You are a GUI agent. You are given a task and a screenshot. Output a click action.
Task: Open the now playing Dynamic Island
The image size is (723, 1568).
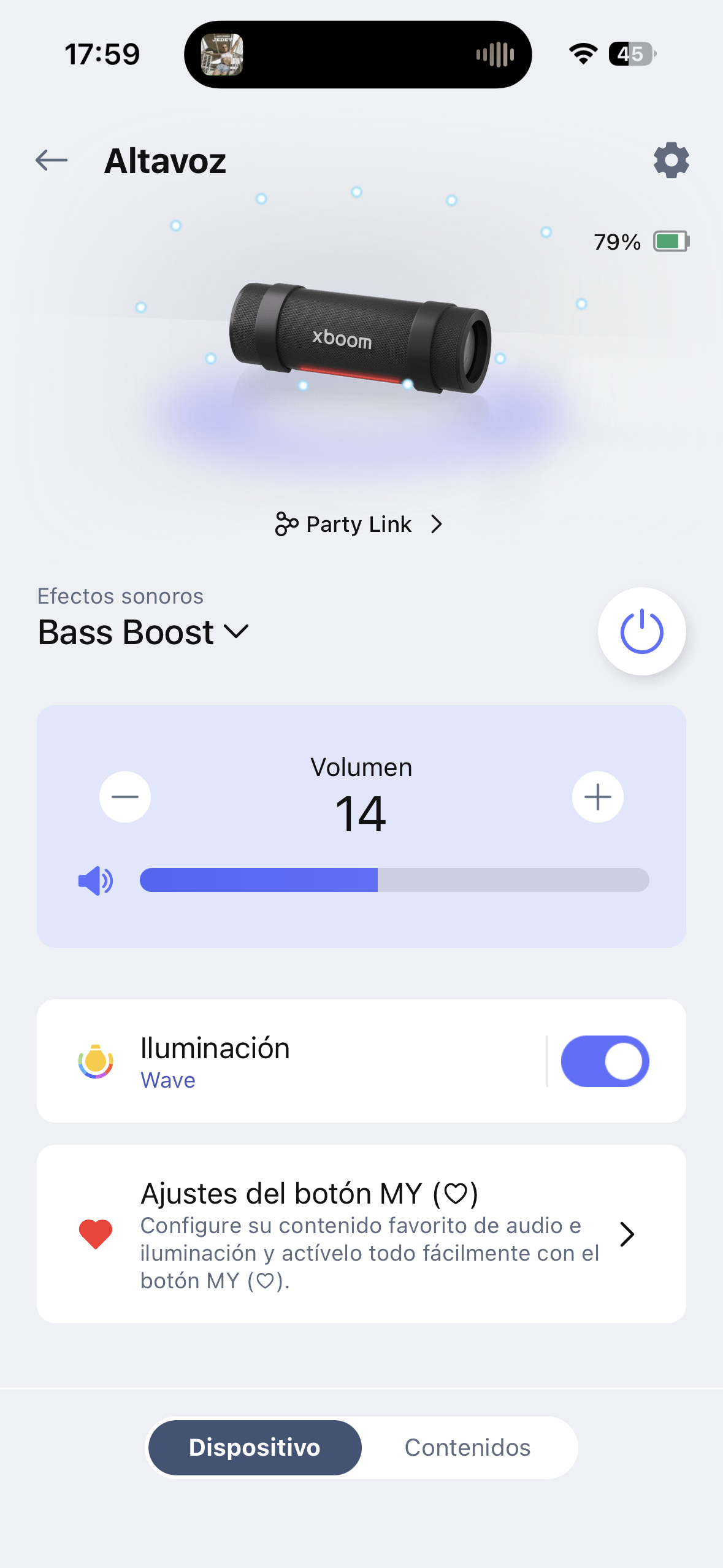pos(358,55)
